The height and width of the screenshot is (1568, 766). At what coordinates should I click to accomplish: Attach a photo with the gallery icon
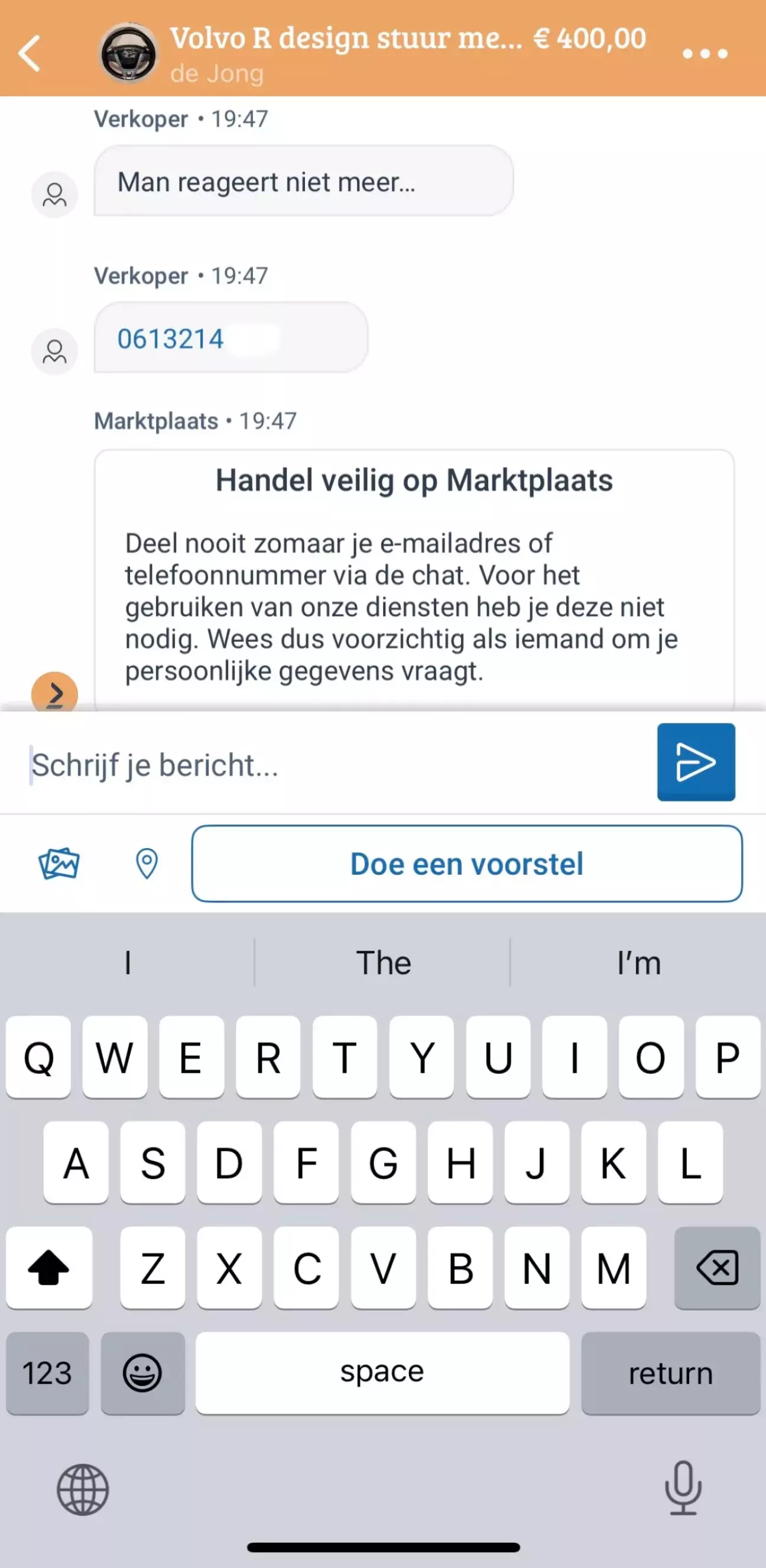pyautogui.click(x=59, y=863)
